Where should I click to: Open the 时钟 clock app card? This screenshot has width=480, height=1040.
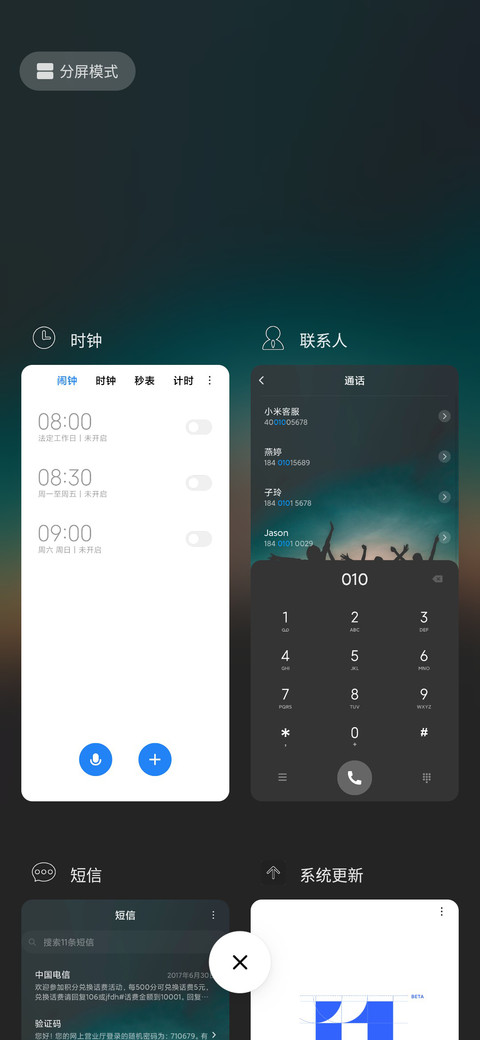[125, 583]
